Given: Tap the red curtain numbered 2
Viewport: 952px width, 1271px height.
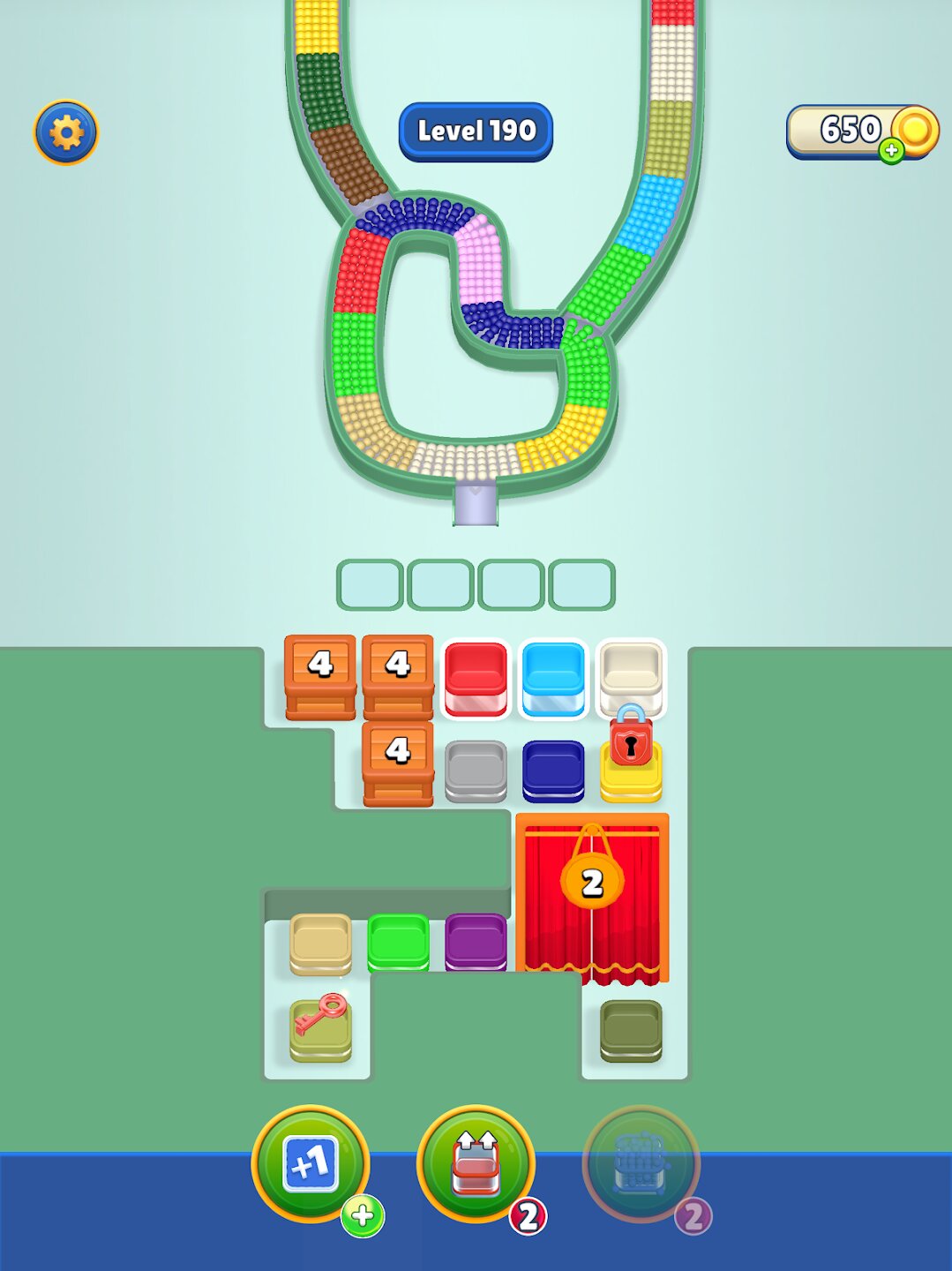Looking at the screenshot, I should tap(592, 898).
